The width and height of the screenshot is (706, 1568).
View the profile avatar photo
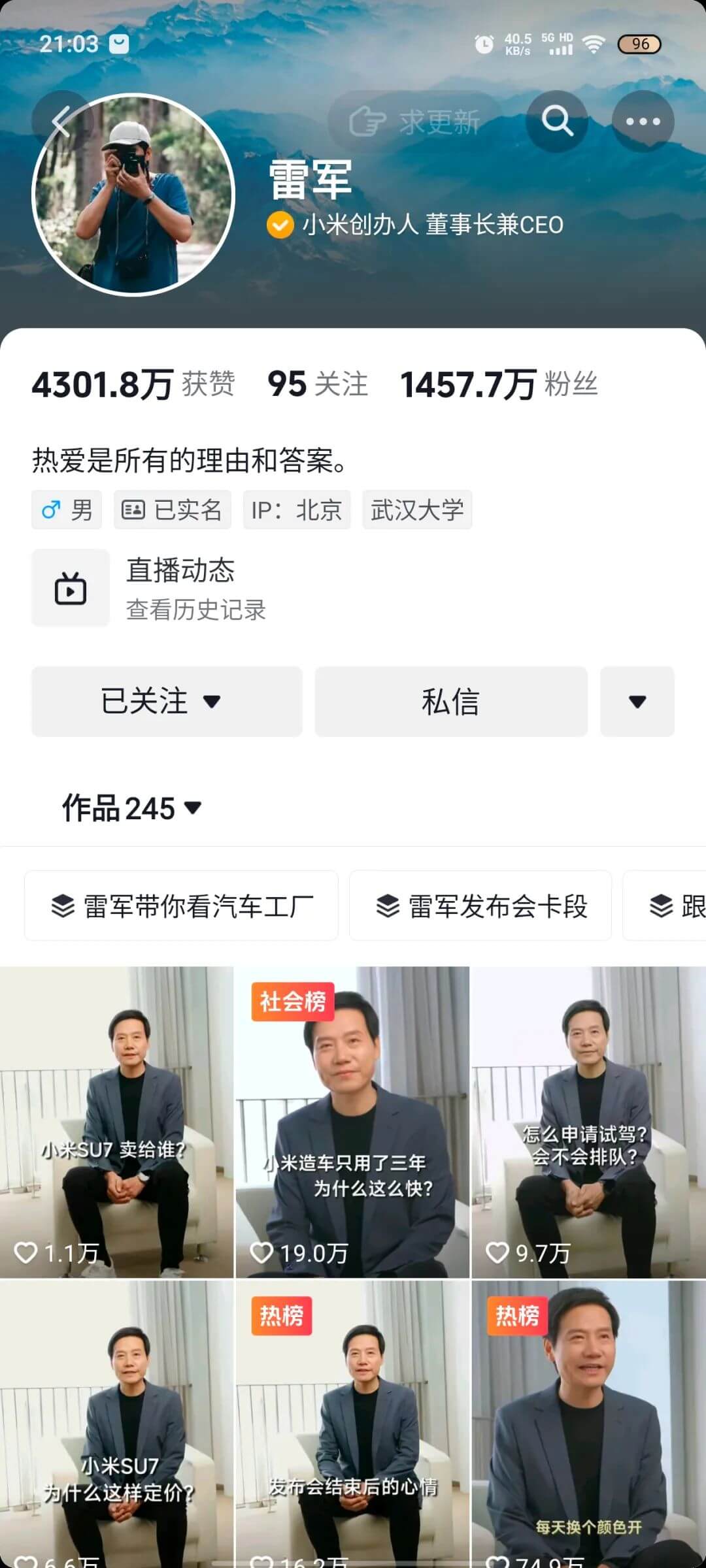[x=133, y=195]
